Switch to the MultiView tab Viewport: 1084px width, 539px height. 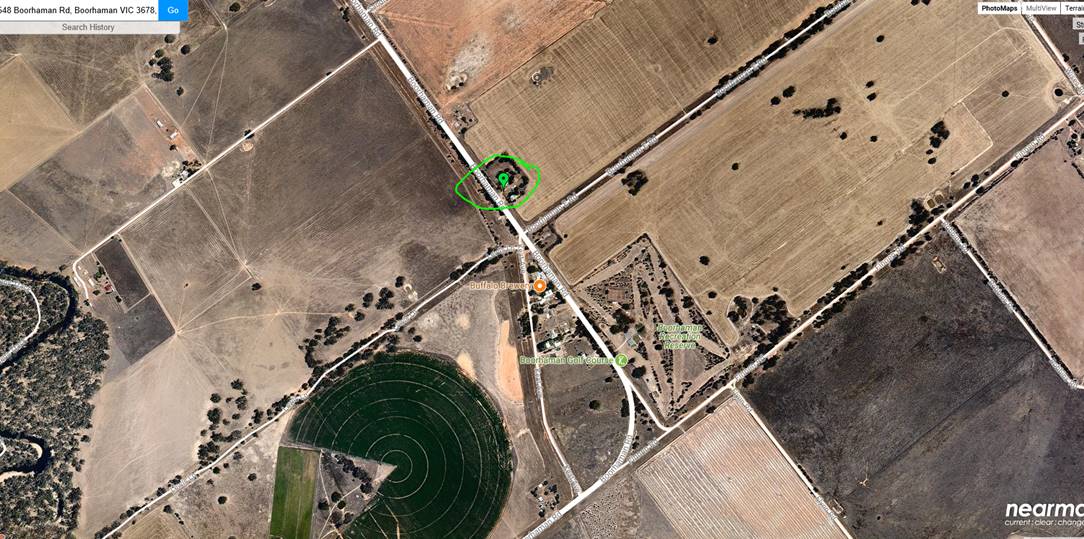[x=1041, y=8]
